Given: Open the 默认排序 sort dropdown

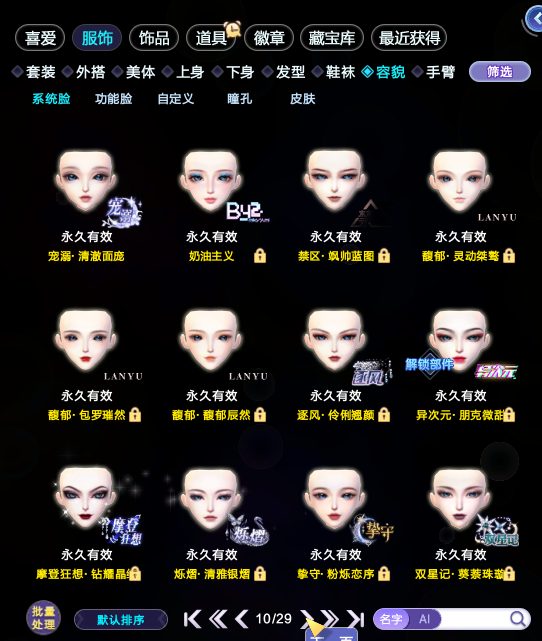Looking at the screenshot, I should (x=121, y=620).
